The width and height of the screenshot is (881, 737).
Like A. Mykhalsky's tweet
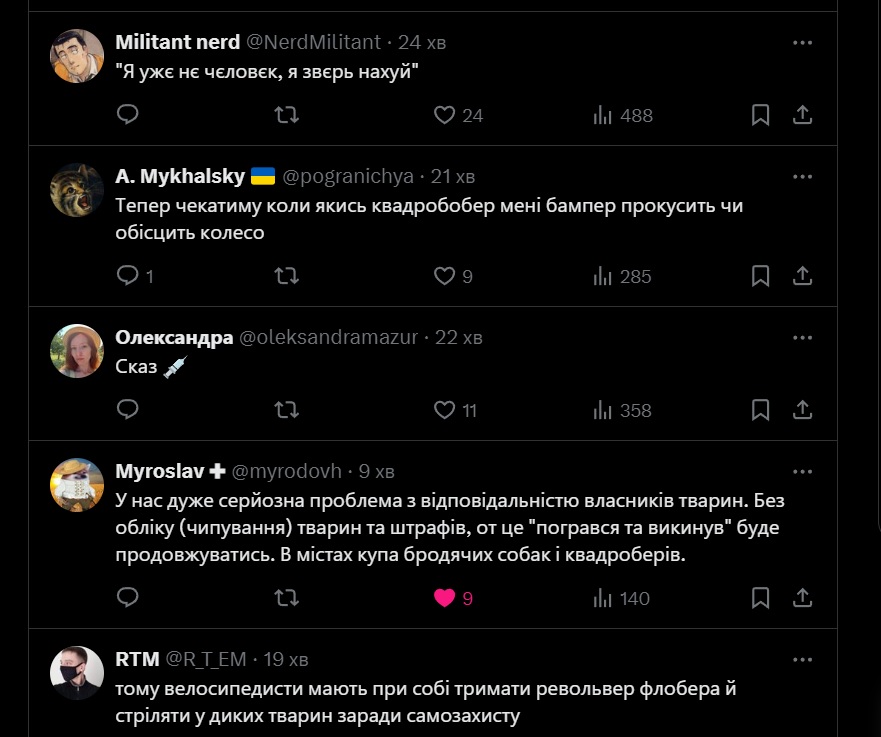[445, 276]
